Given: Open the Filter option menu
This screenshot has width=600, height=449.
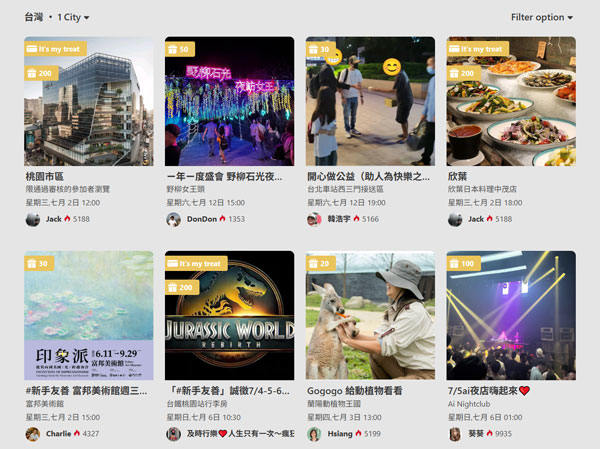Looking at the screenshot, I should tap(541, 17).
